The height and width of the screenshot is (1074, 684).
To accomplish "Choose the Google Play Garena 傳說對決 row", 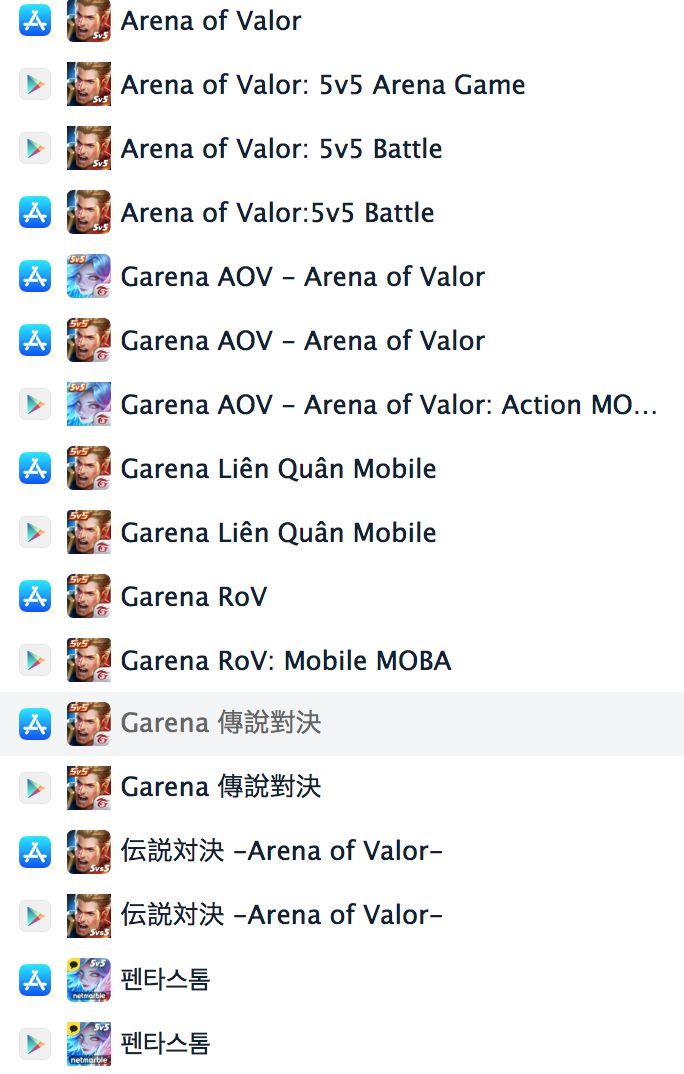I will click(220, 787).
